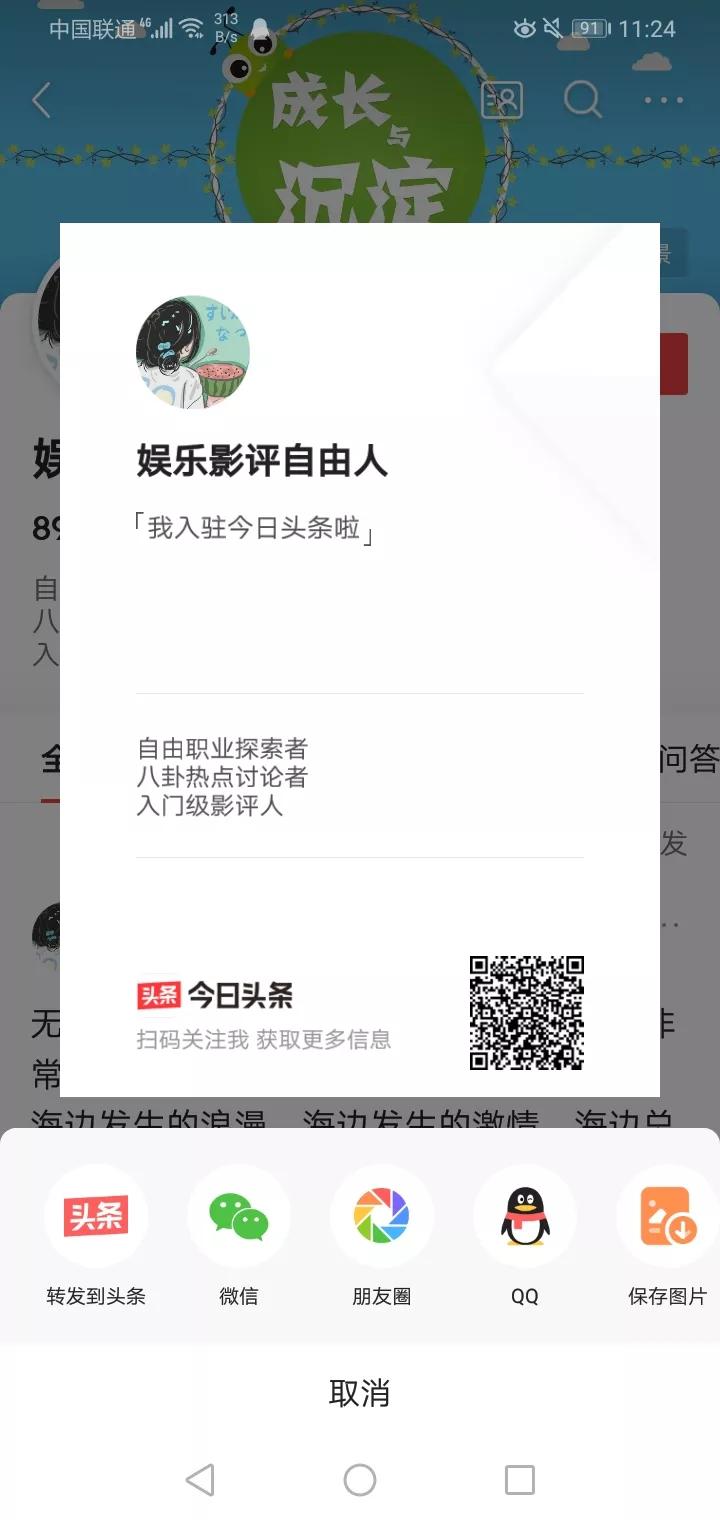Screen dimensions: 720x1520
Task: Go back using the left arrow
Action: point(40,100)
